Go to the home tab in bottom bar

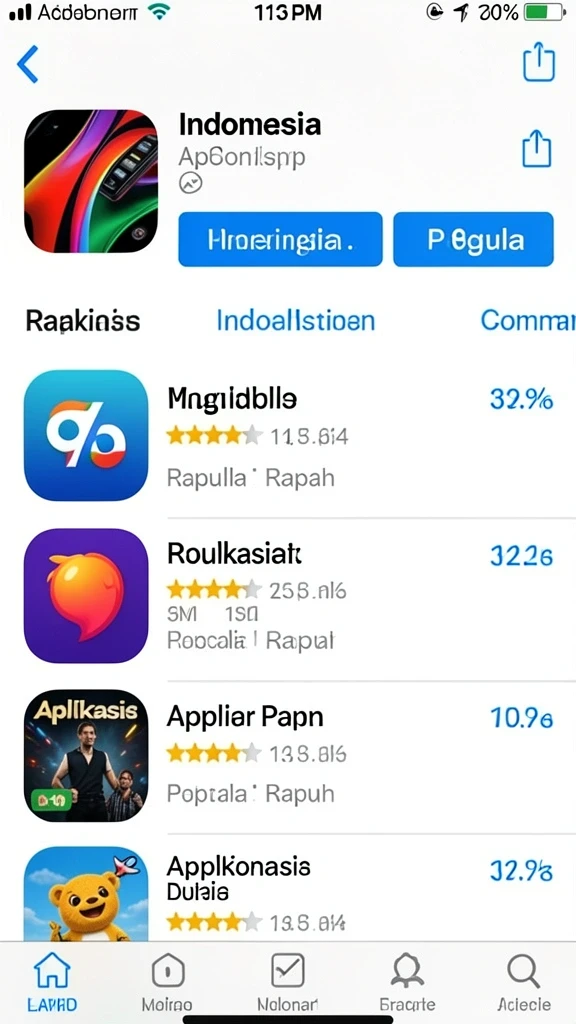(52, 982)
